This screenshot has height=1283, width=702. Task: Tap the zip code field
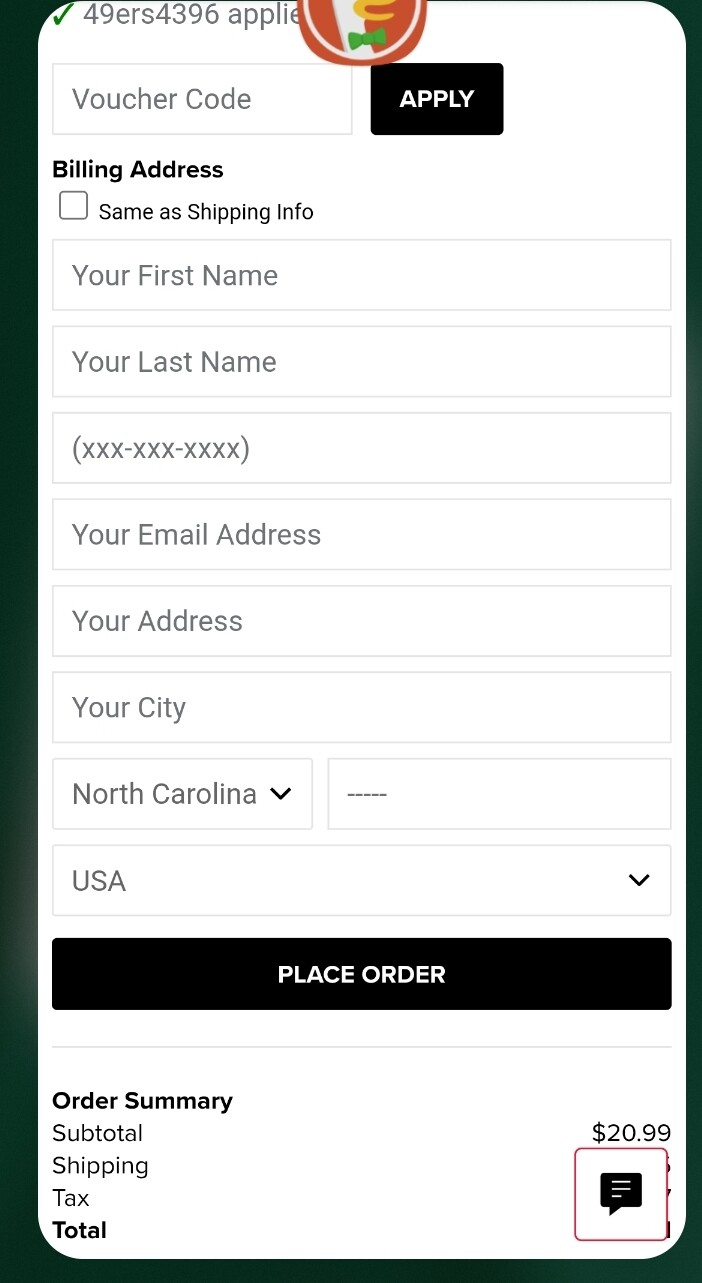(x=499, y=794)
